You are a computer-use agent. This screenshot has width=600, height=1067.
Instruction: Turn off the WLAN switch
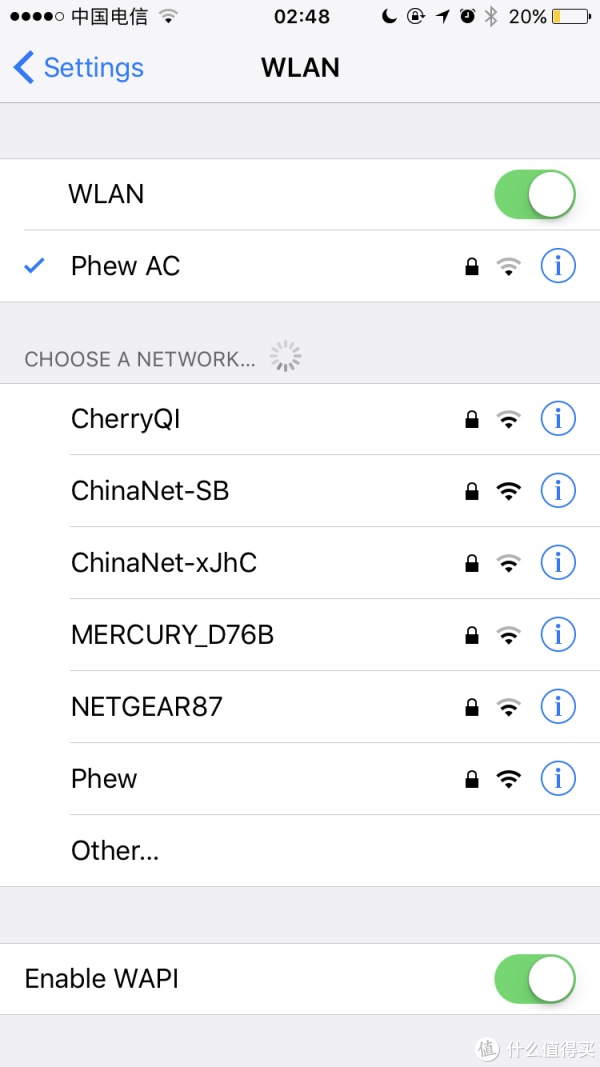click(534, 194)
